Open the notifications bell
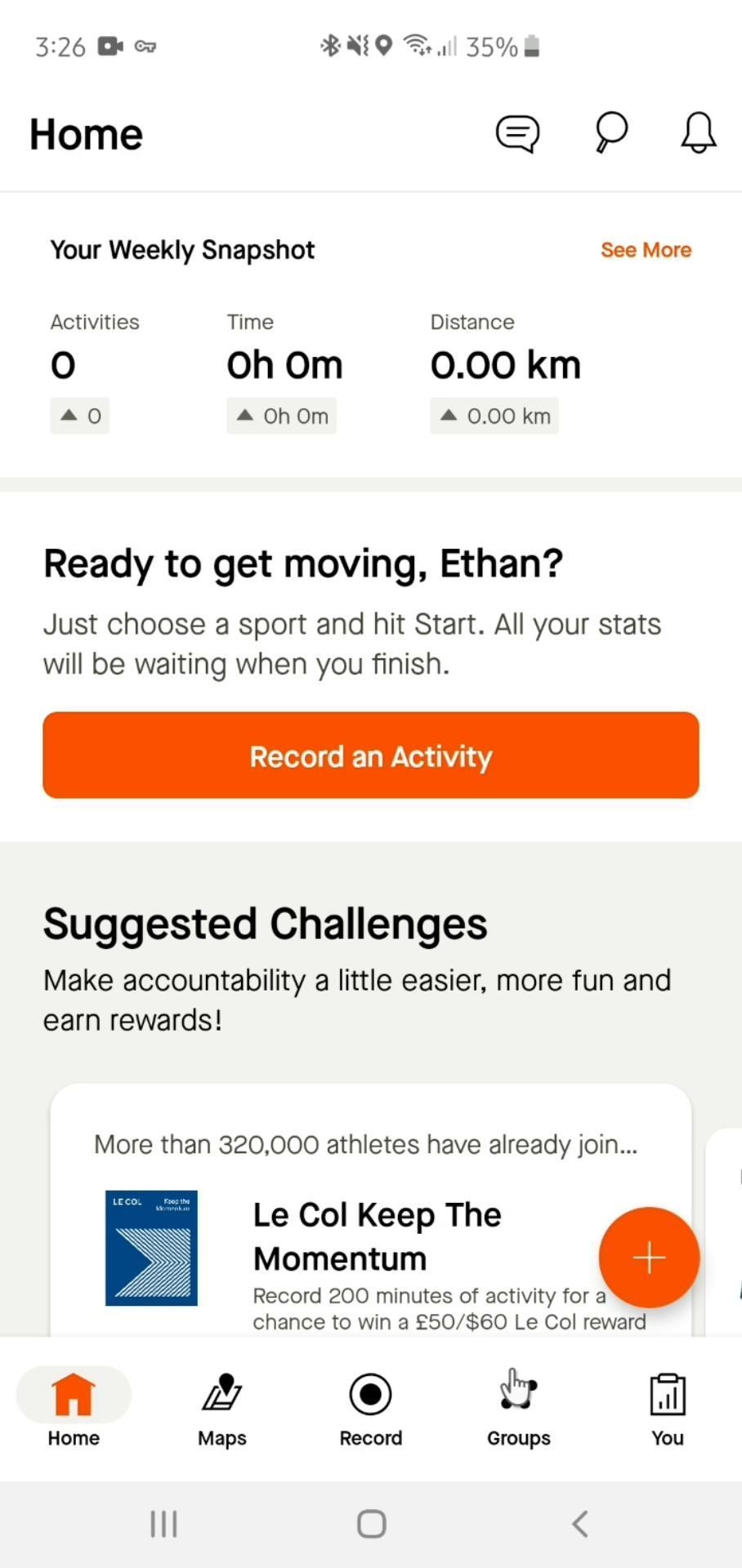Viewport: 742px width, 1568px height. click(x=699, y=133)
